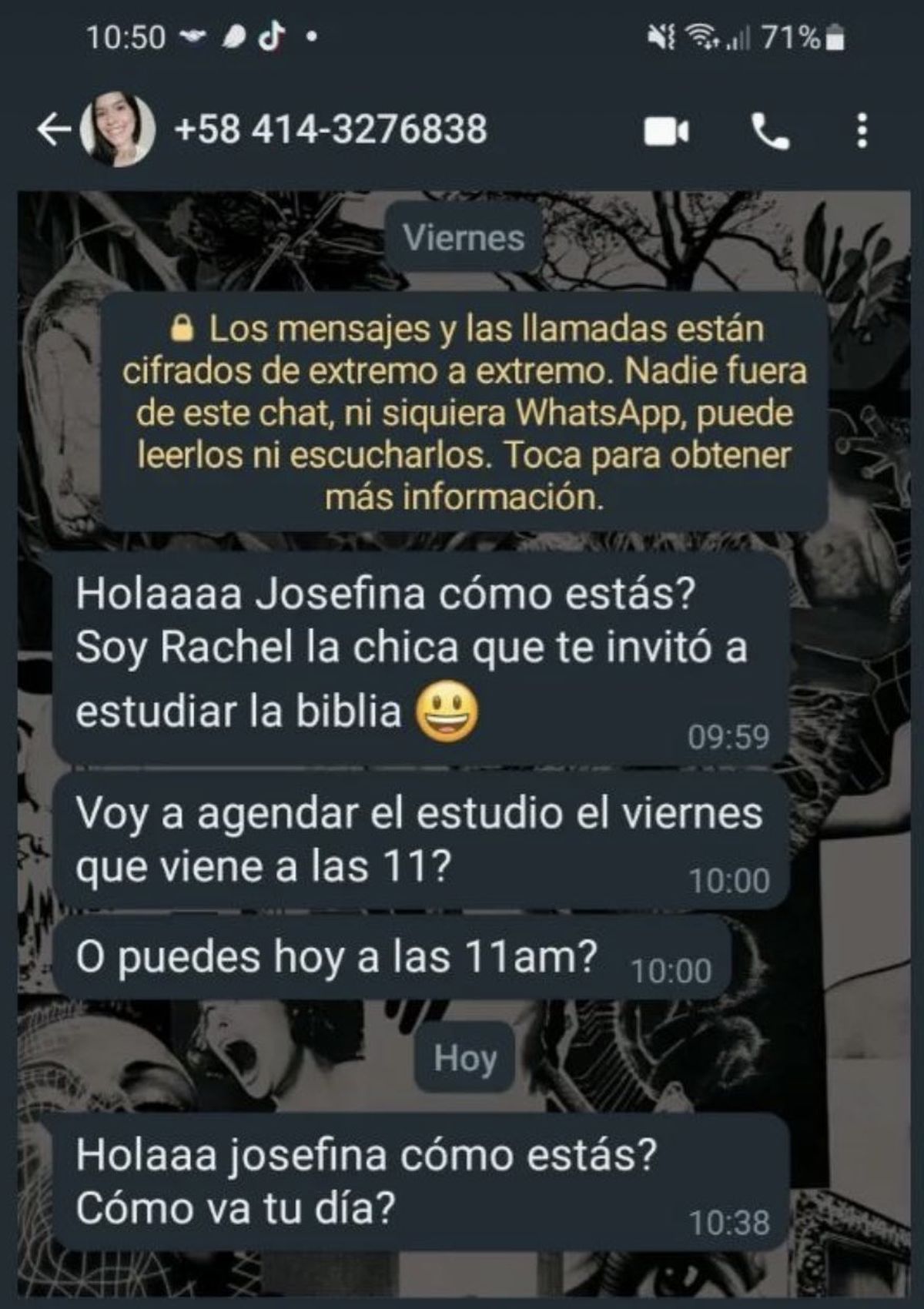
Task: Open the overflow menu
Action: (x=862, y=131)
